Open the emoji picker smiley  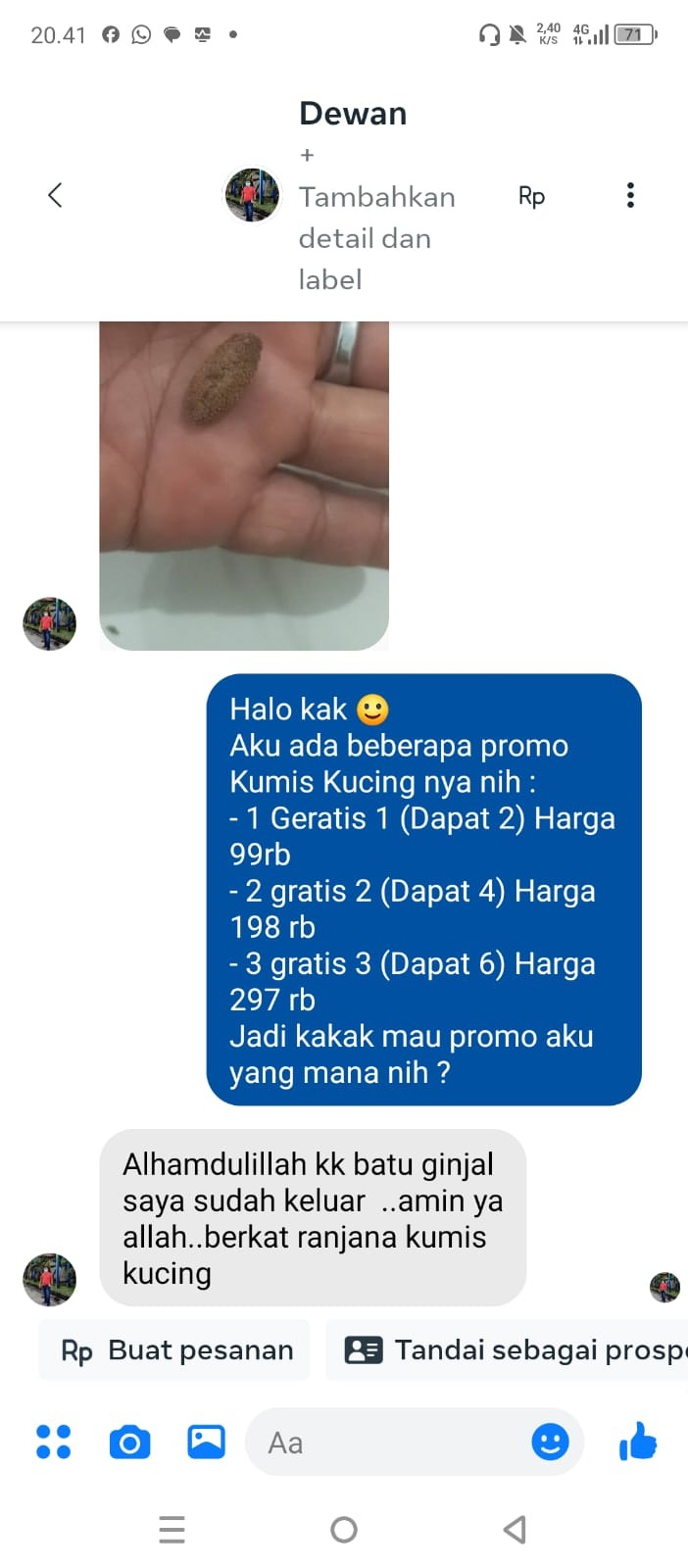[550, 1442]
